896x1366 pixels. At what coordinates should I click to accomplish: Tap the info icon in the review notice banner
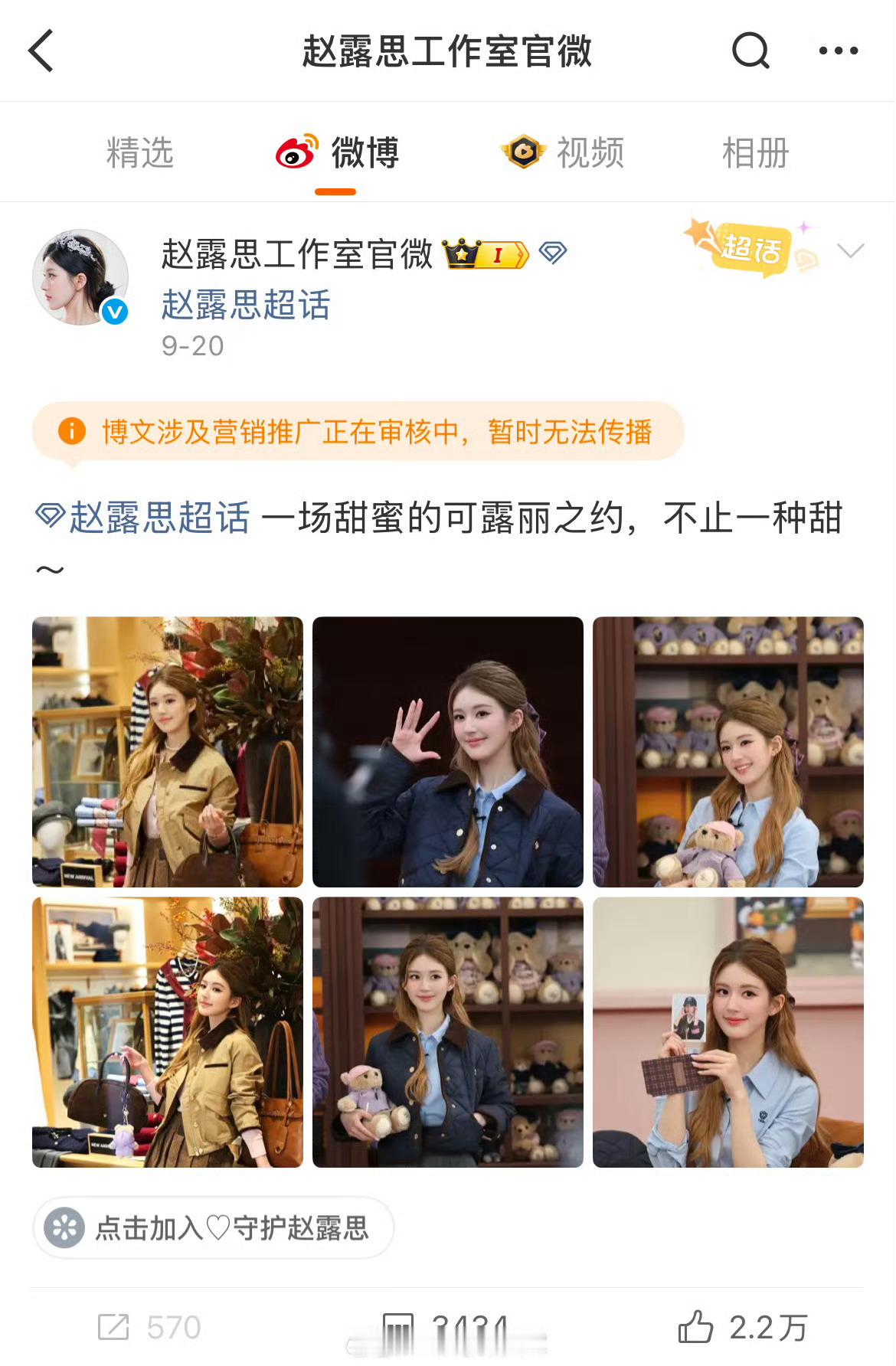pyautogui.click(x=71, y=431)
